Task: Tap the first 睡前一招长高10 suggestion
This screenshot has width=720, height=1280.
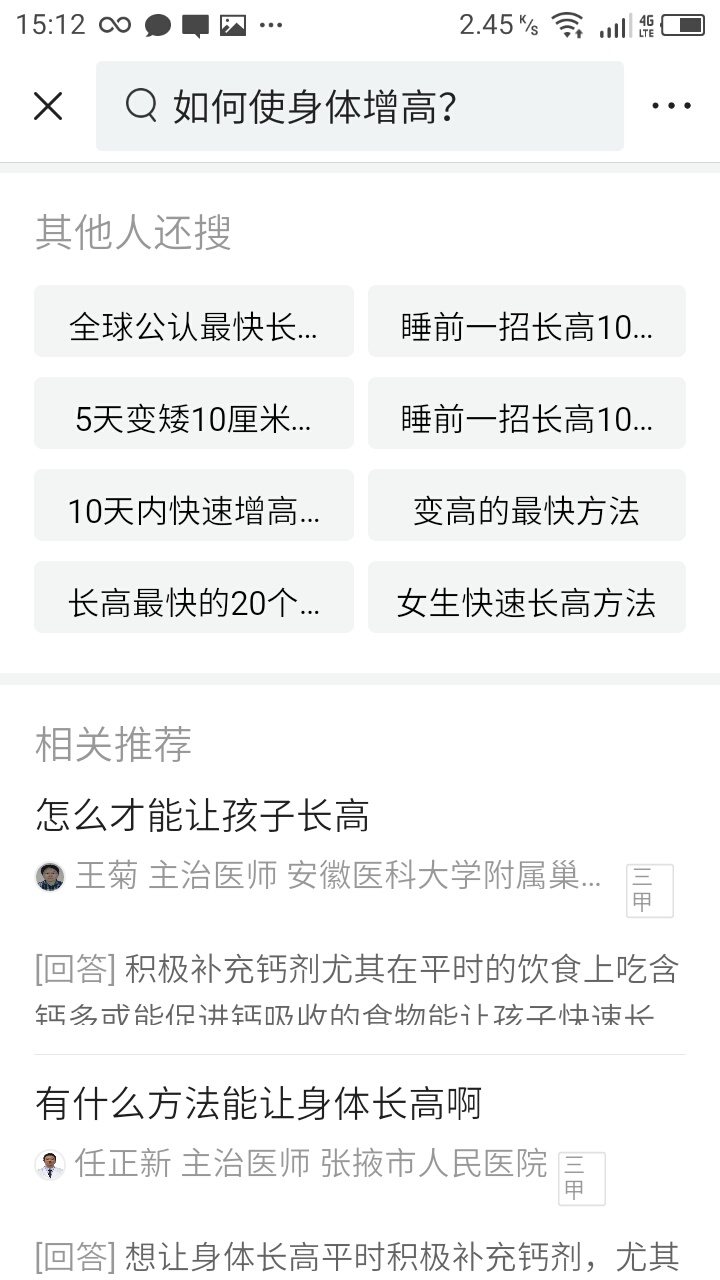Action: click(x=527, y=321)
